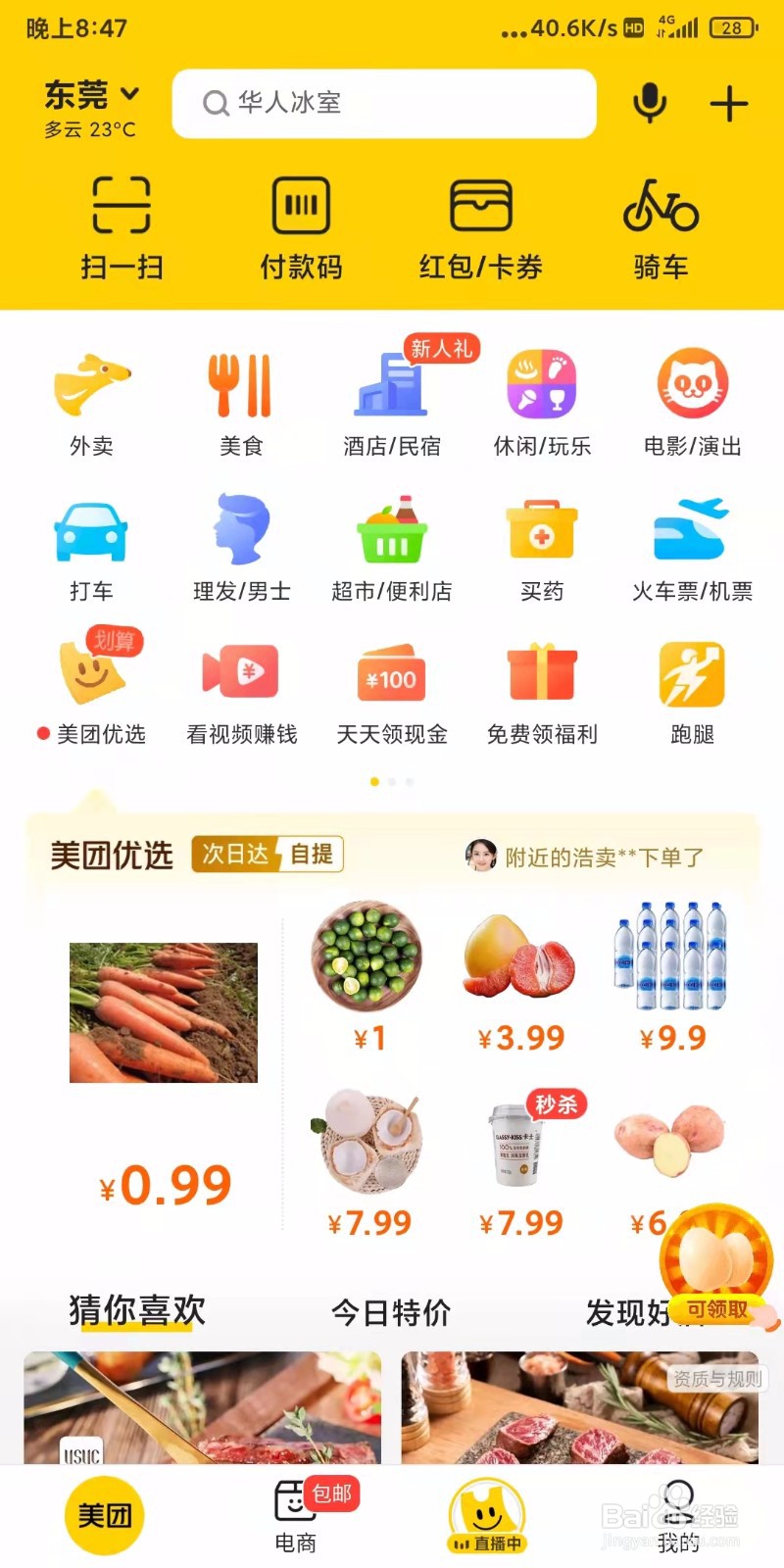The height and width of the screenshot is (1568, 784).
Task: Open 红包/卡券 coupons
Action: pyautogui.click(x=481, y=225)
